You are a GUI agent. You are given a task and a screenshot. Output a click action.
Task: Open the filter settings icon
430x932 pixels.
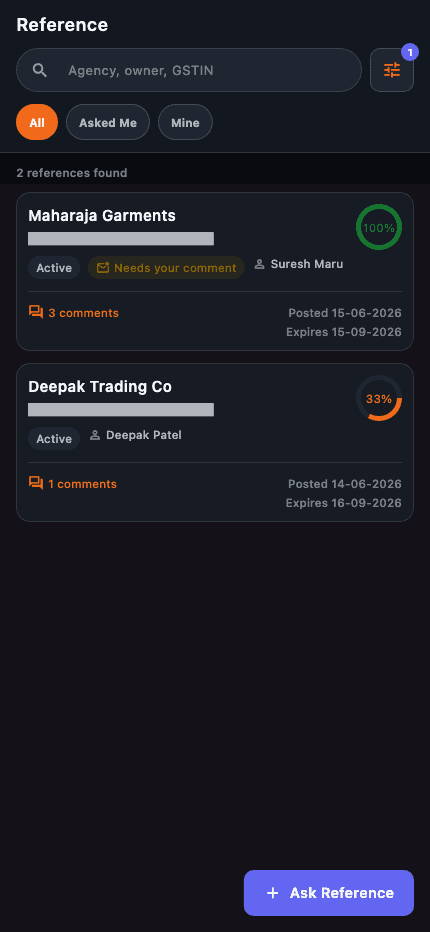(x=391, y=70)
